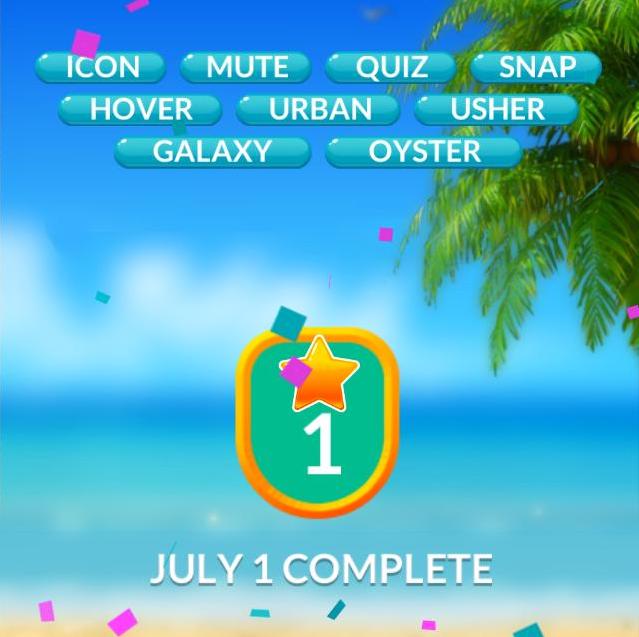The width and height of the screenshot is (639, 637).
Task: Tap the SNAP word chip
Action: tap(537, 68)
